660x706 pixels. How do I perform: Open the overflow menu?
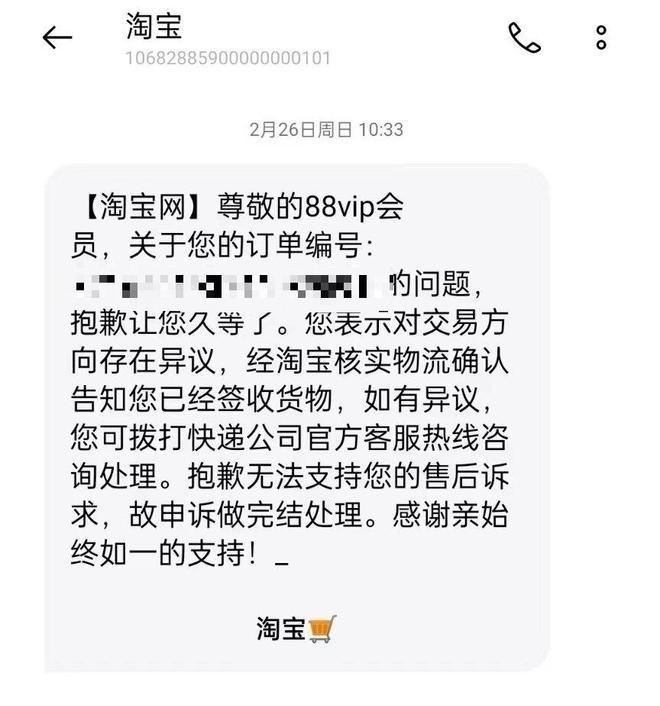pos(601,38)
